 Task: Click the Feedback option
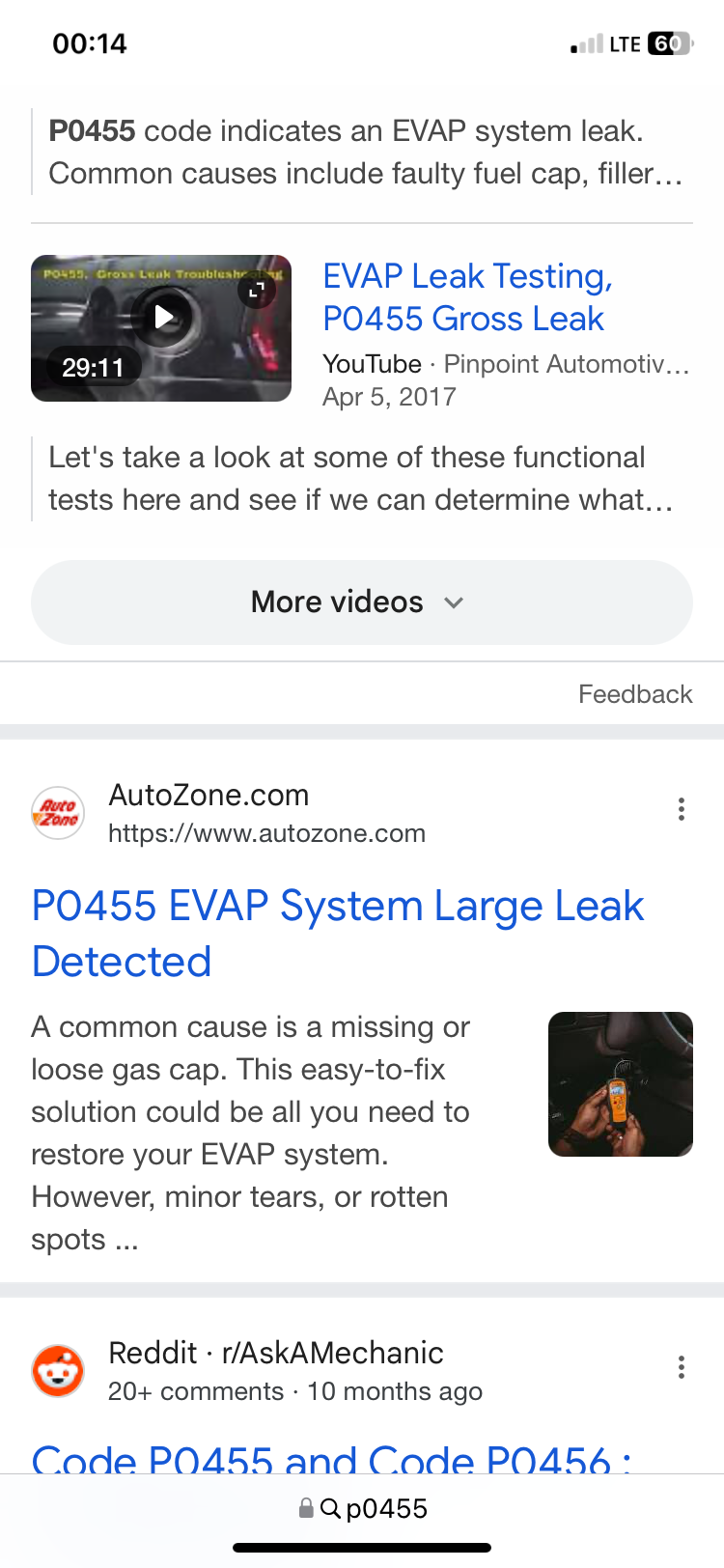point(634,693)
